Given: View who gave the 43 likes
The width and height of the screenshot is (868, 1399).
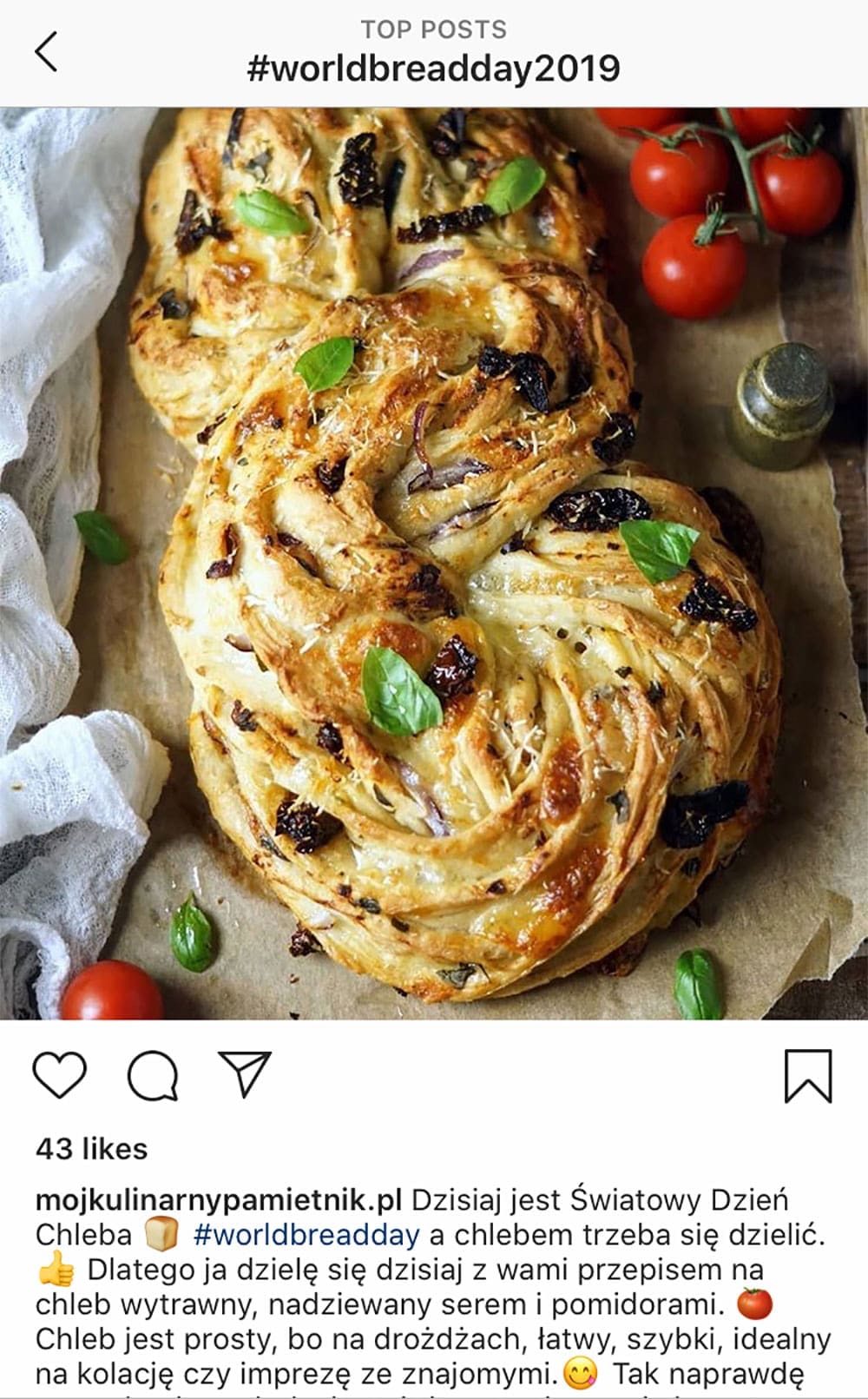Looking at the screenshot, I should click(91, 1149).
